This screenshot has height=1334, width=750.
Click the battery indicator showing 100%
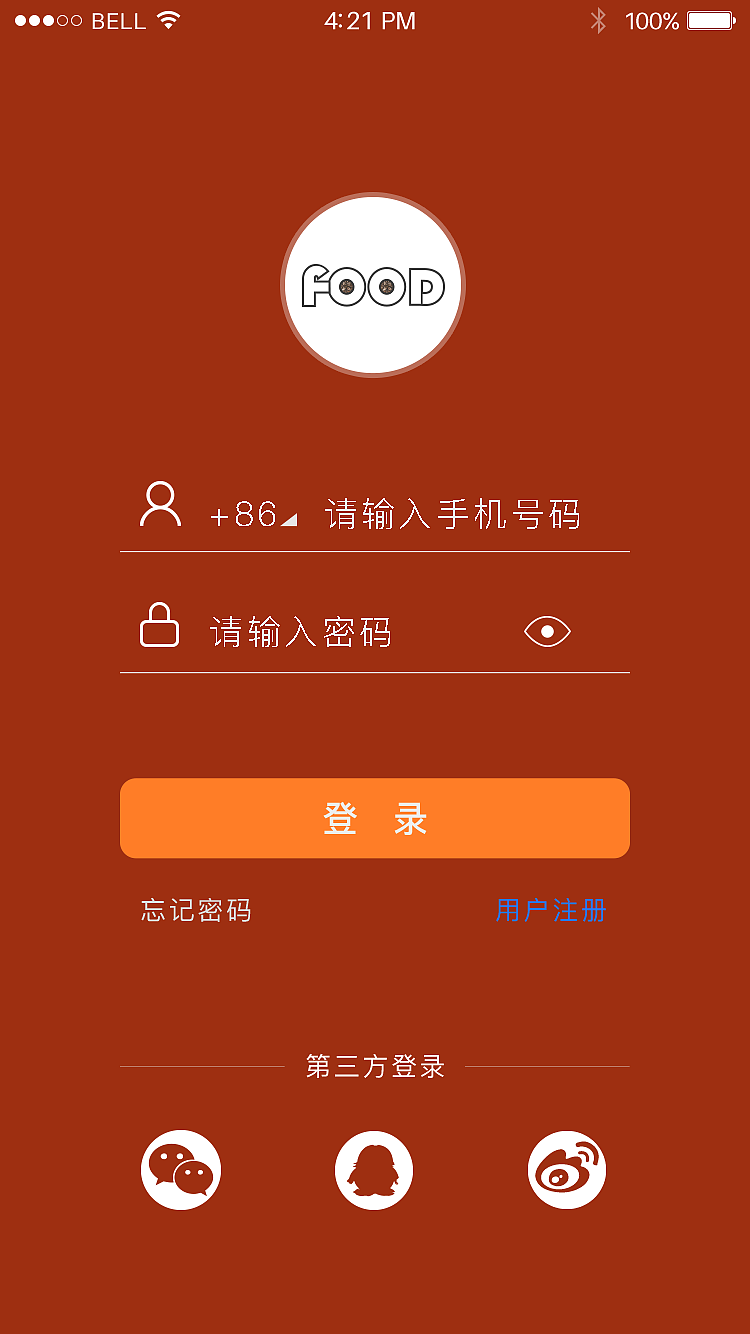(707, 20)
